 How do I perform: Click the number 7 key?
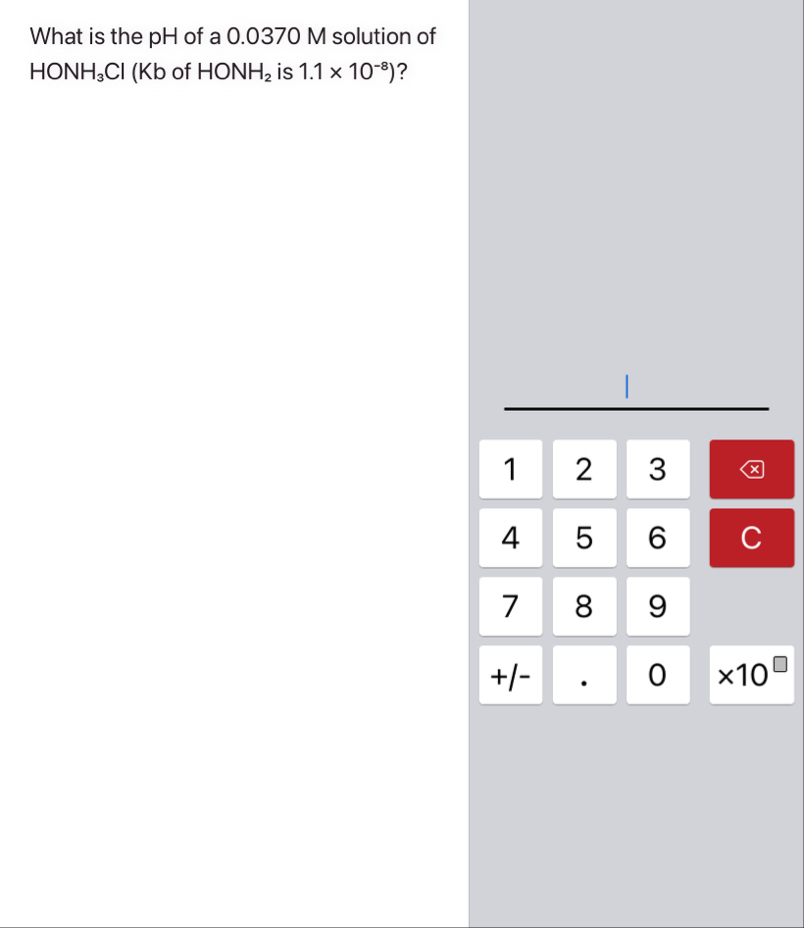pos(510,606)
